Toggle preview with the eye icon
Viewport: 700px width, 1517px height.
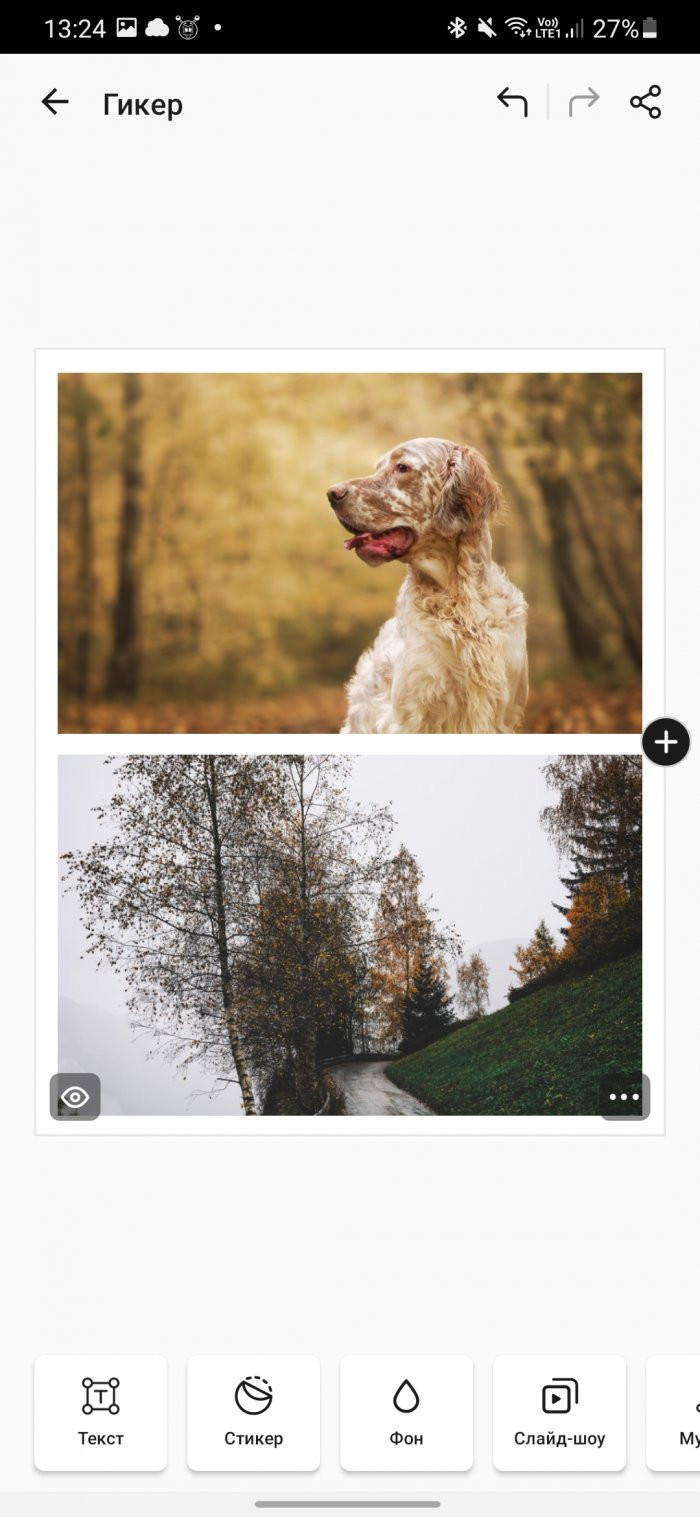click(75, 1097)
